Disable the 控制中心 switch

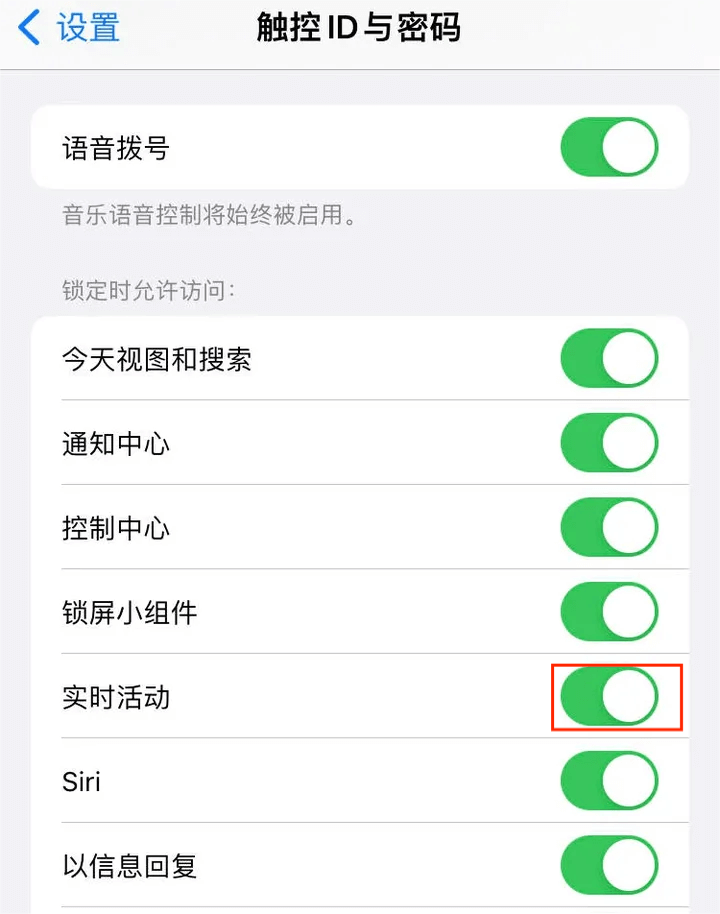point(609,528)
